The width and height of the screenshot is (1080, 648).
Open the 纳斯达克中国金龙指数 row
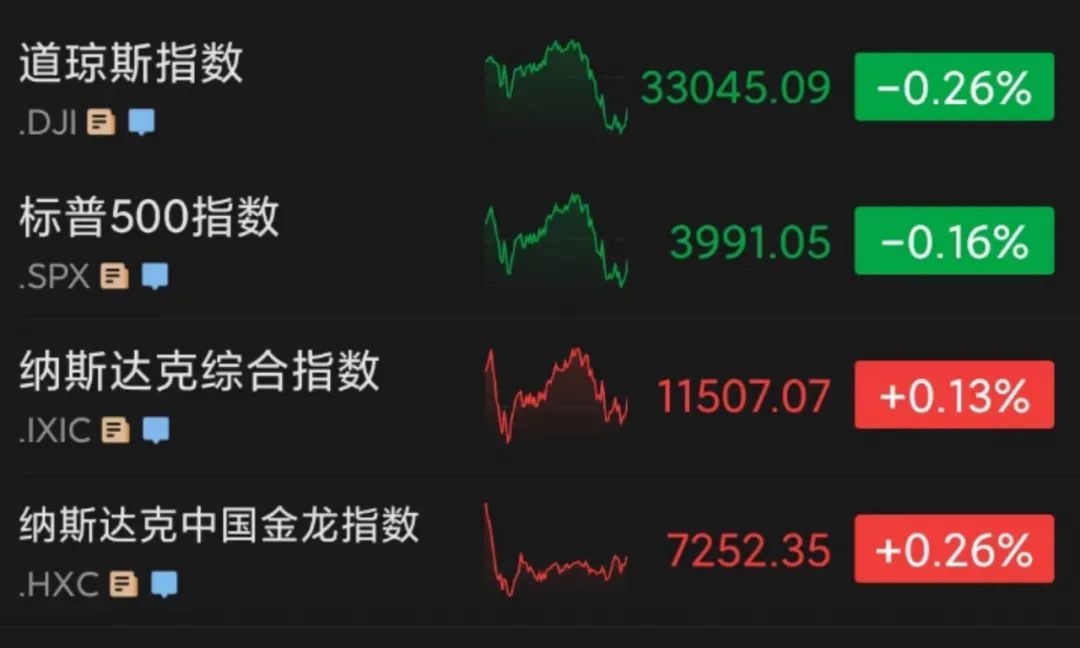click(x=219, y=525)
